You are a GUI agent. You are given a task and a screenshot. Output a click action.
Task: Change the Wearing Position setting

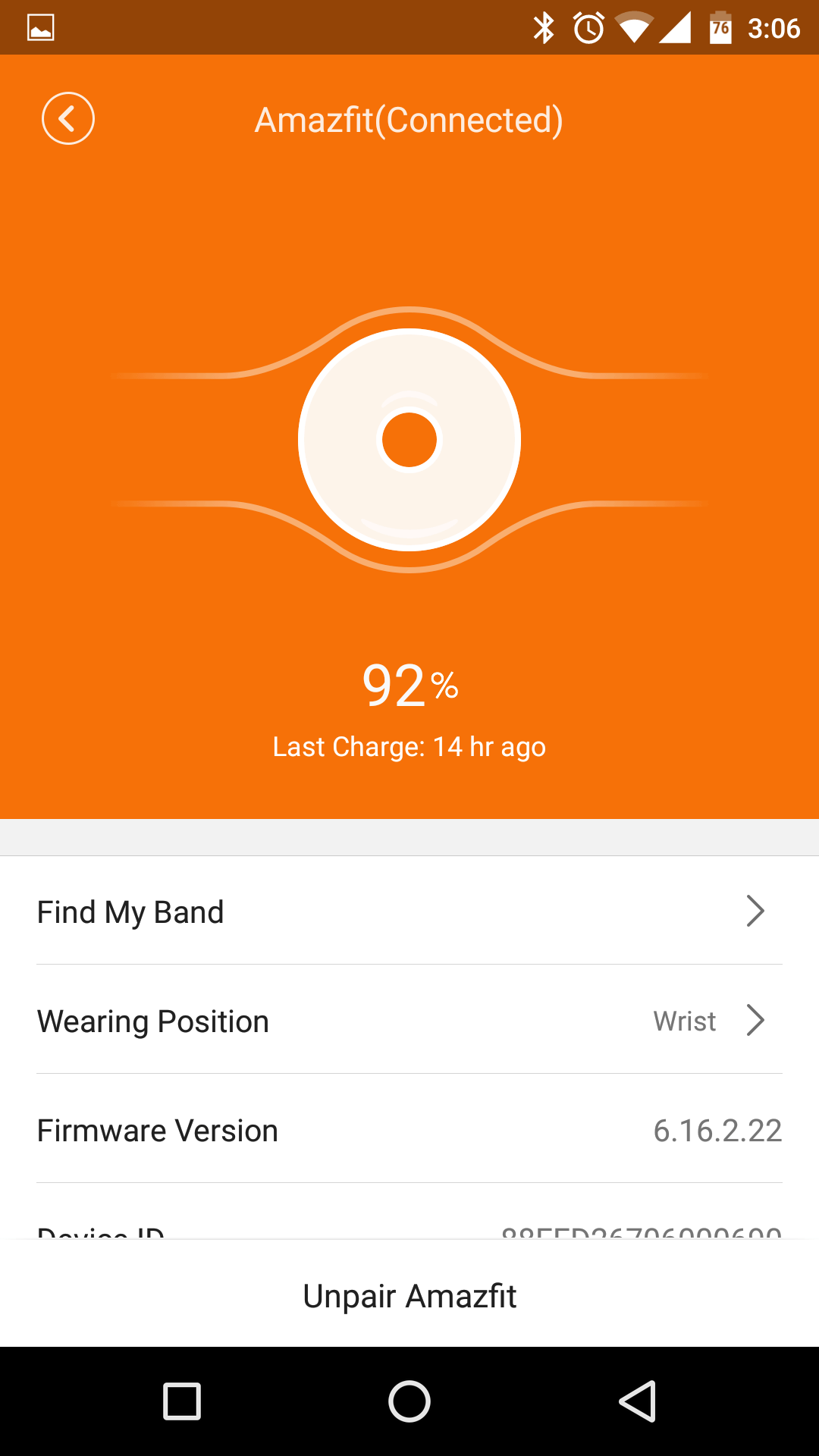pyautogui.click(x=409, y=1020)
